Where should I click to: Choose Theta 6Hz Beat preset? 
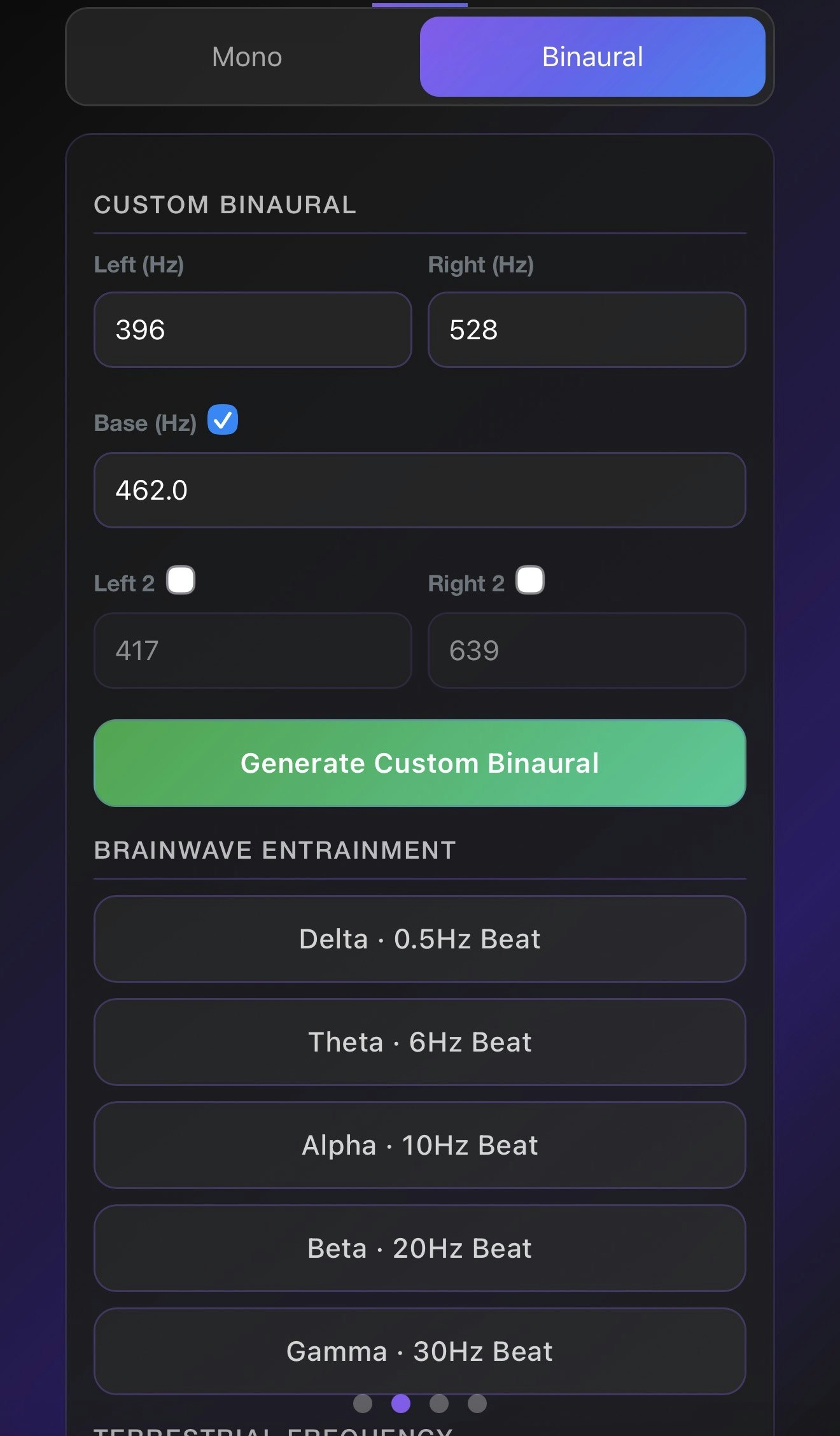point(420,1042)
